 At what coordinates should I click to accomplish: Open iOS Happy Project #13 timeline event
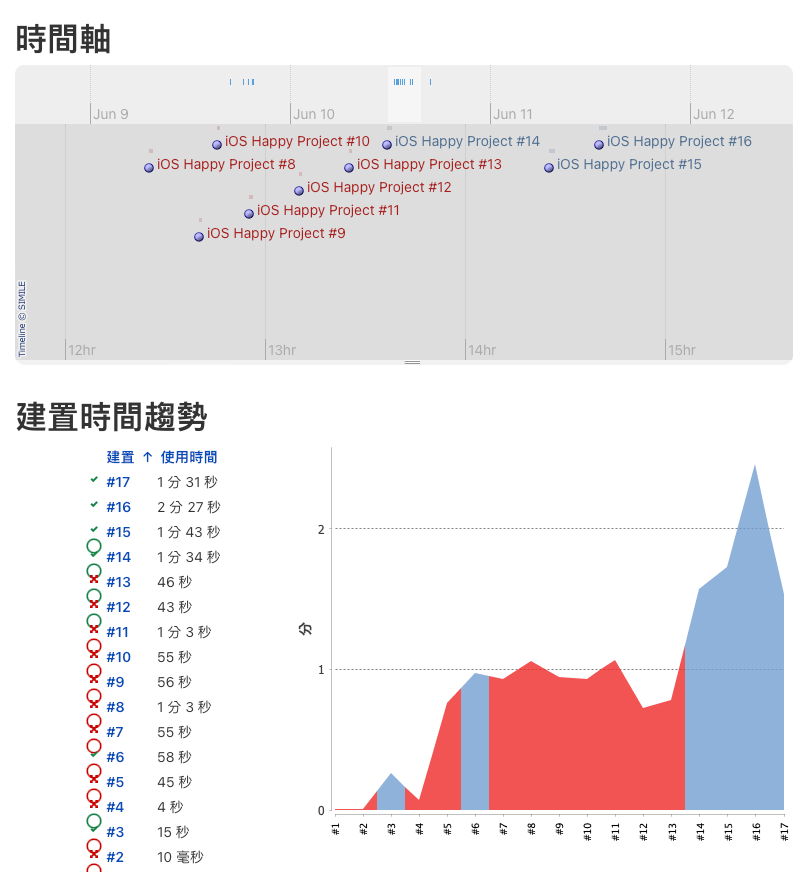(x=429, y=165)
